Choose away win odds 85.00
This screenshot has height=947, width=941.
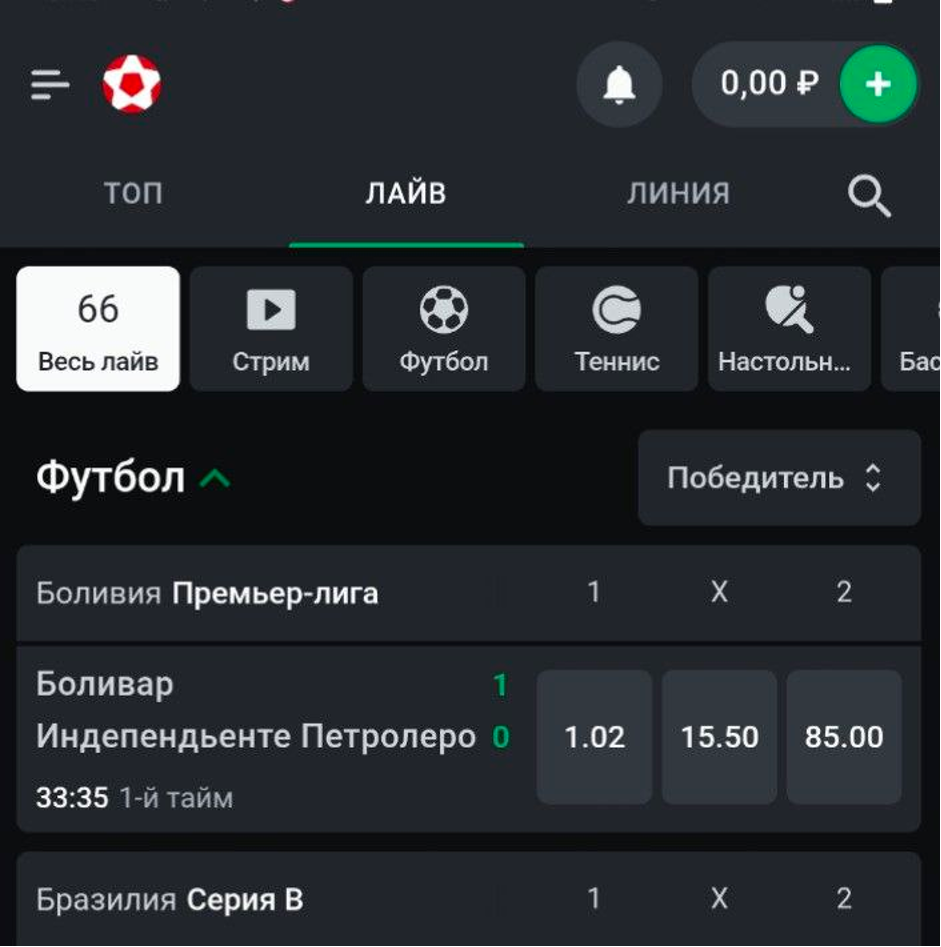point(844,737)
